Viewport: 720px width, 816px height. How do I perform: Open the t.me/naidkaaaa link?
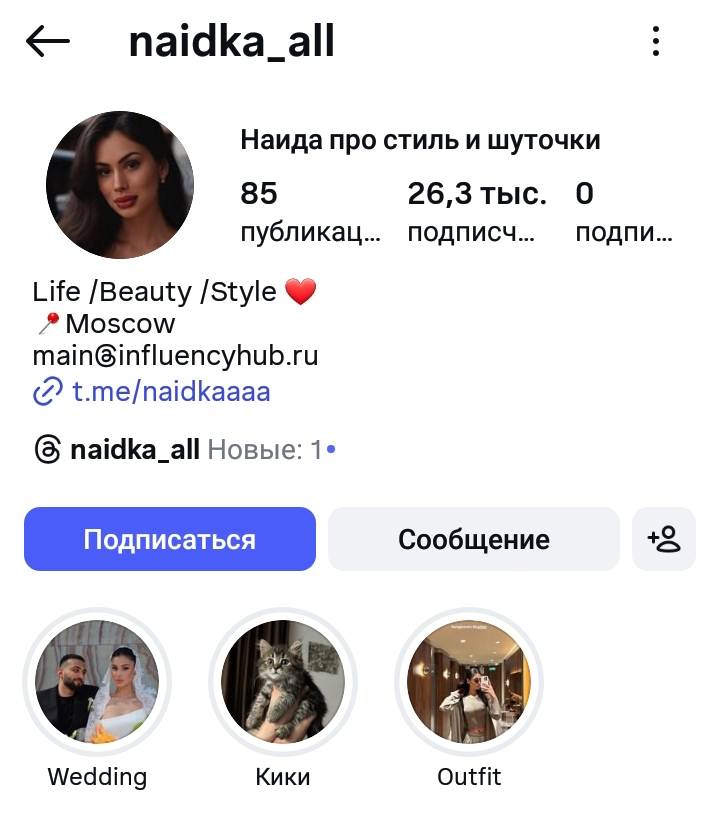[171, 391]
